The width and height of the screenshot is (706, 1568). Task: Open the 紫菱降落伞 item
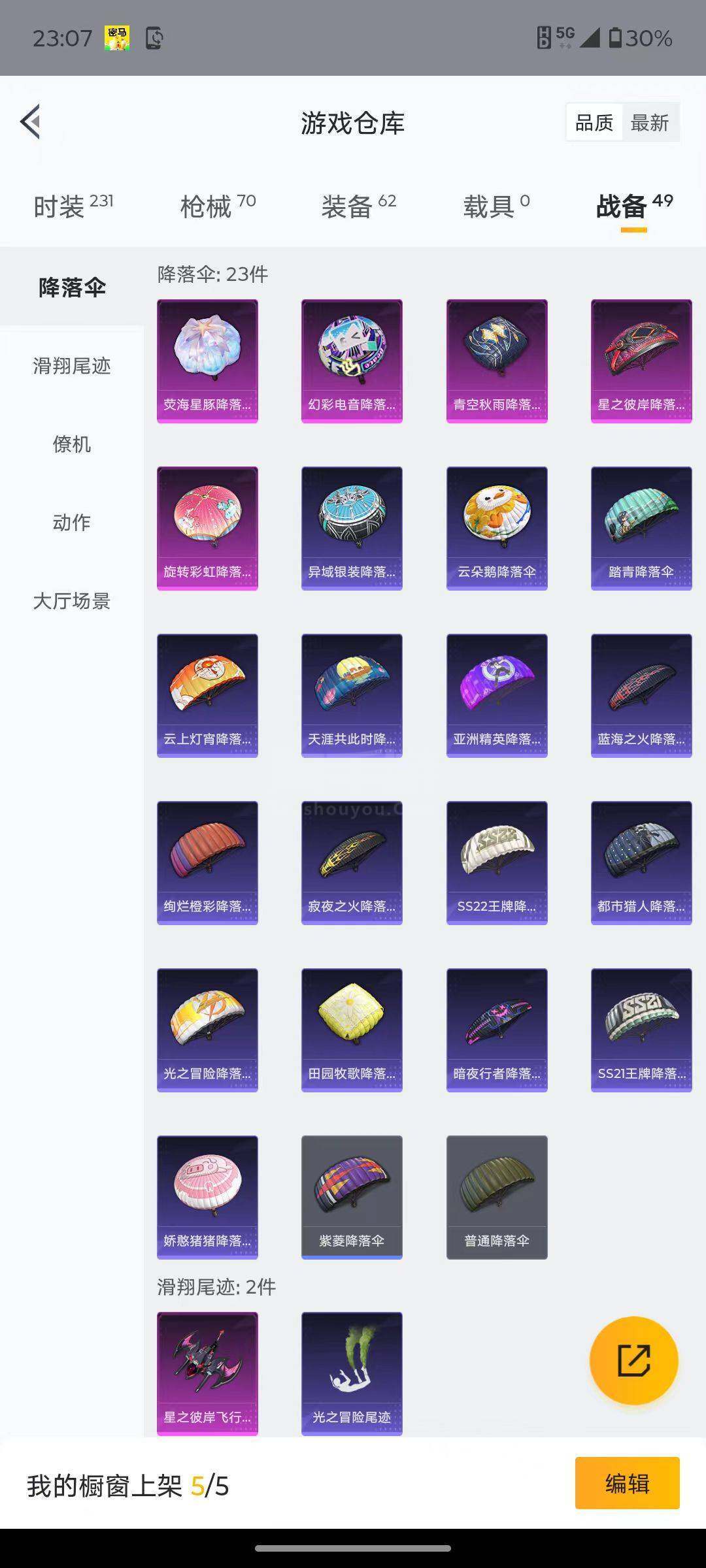352,1197
